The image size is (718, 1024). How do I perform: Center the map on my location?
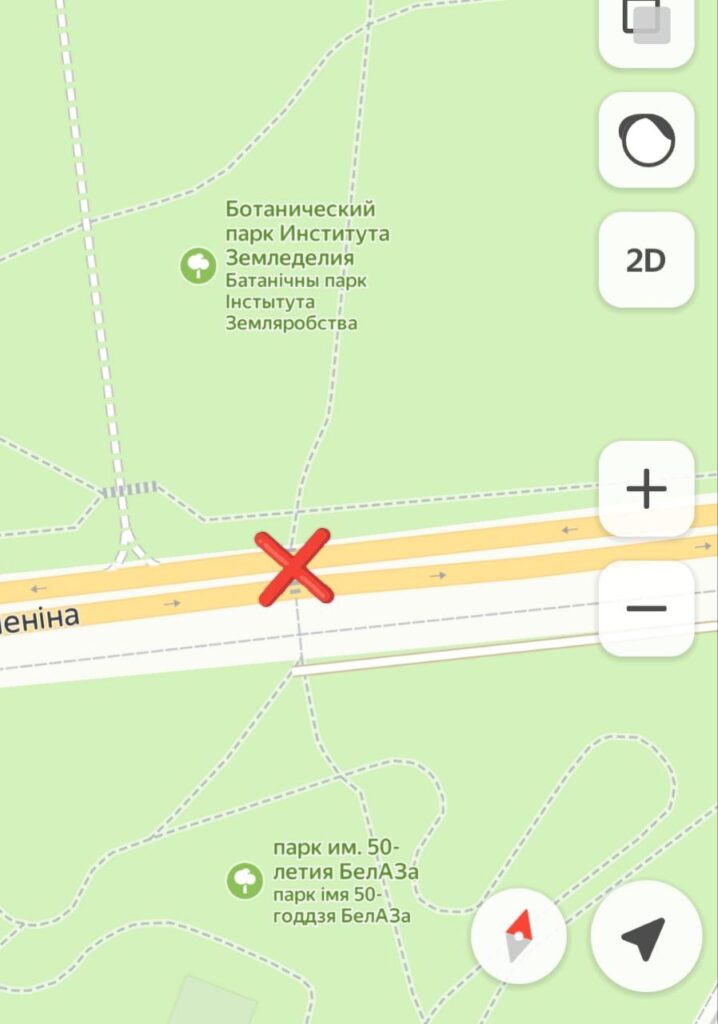point(644,937)
